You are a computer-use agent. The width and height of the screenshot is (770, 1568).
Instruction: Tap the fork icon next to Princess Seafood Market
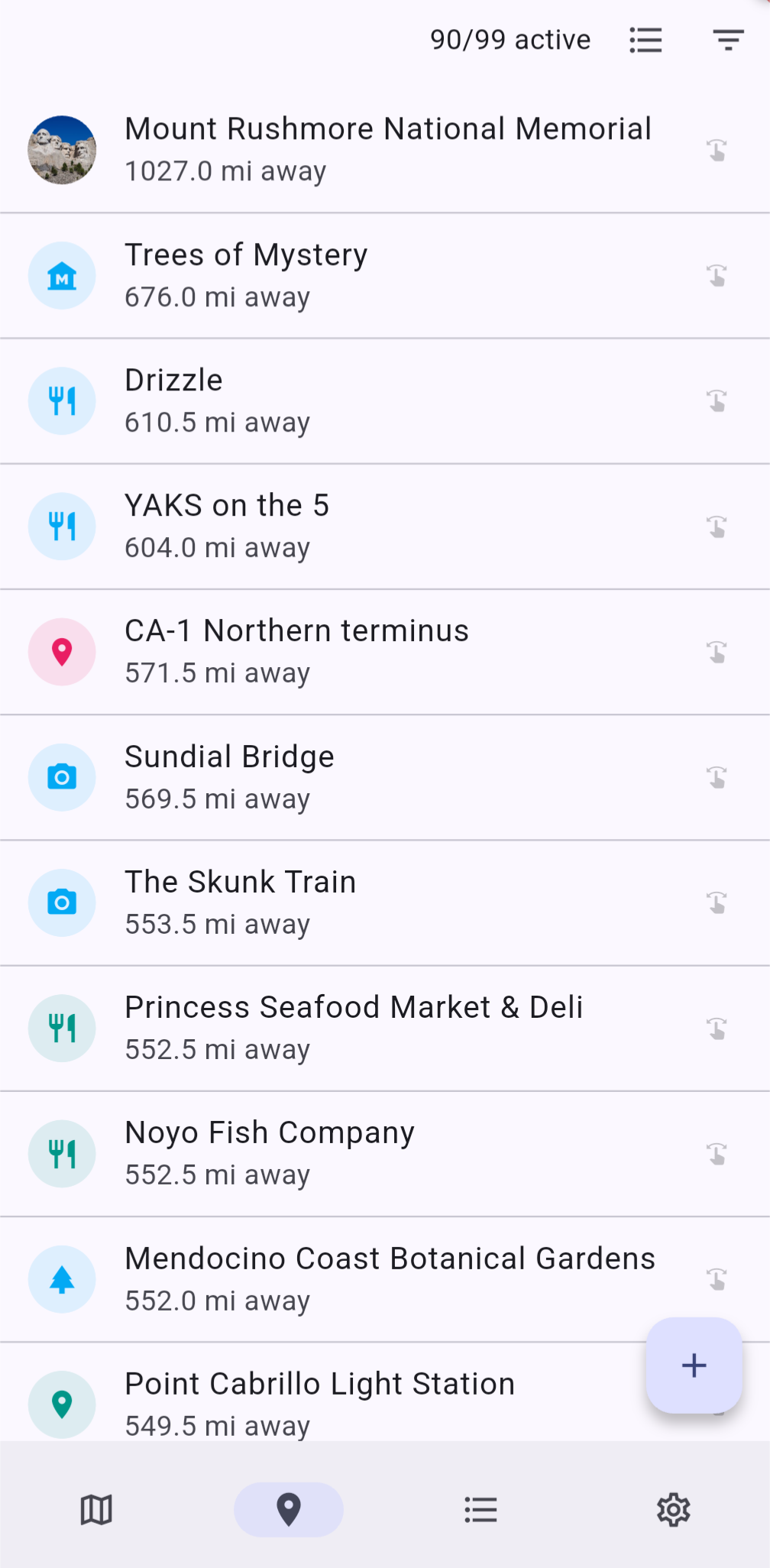coord(62,1028)
